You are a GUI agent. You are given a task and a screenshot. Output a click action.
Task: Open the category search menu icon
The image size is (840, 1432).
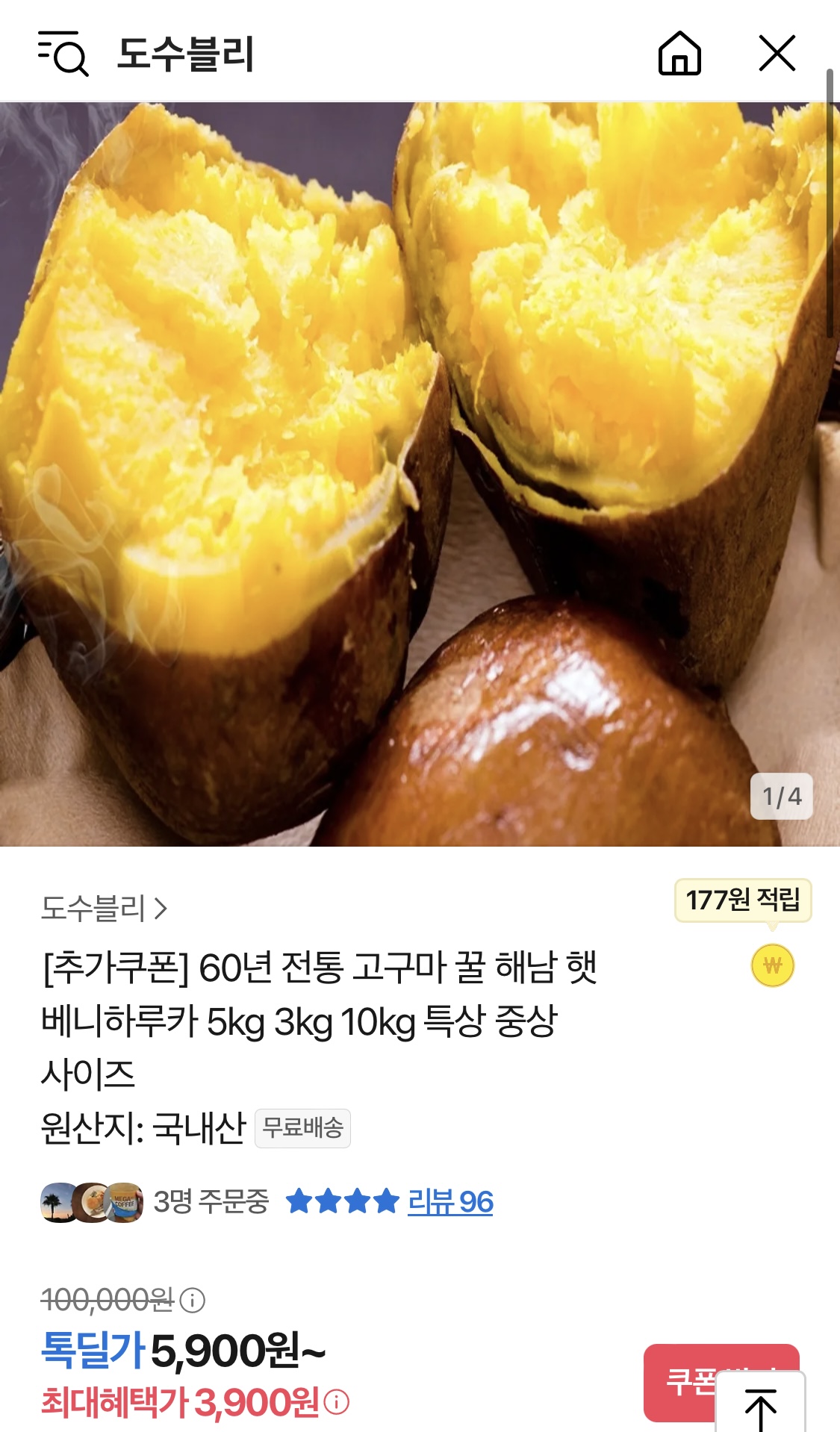(x=63, y=54)
